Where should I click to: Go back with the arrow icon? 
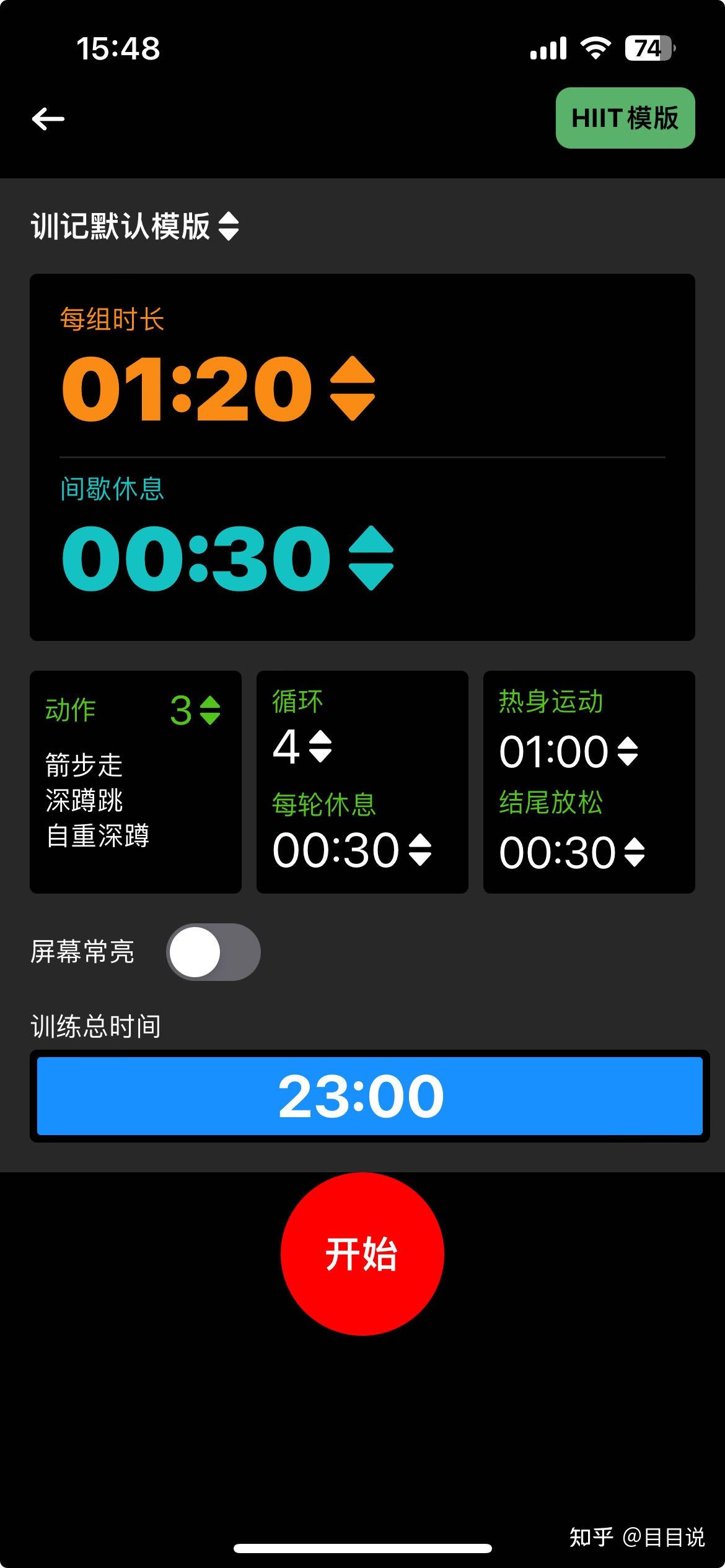point(48,118)
